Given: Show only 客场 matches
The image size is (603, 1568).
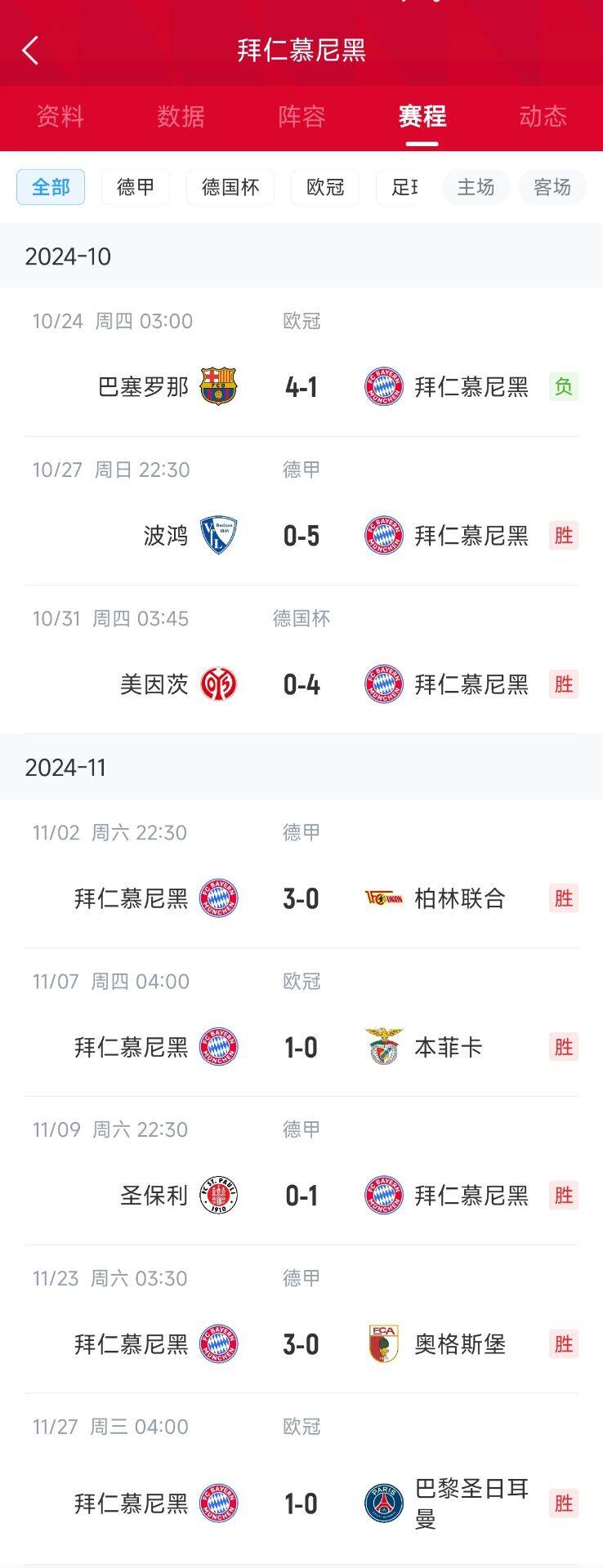Looking at the screenshot, I should click(x=552, y=187).
